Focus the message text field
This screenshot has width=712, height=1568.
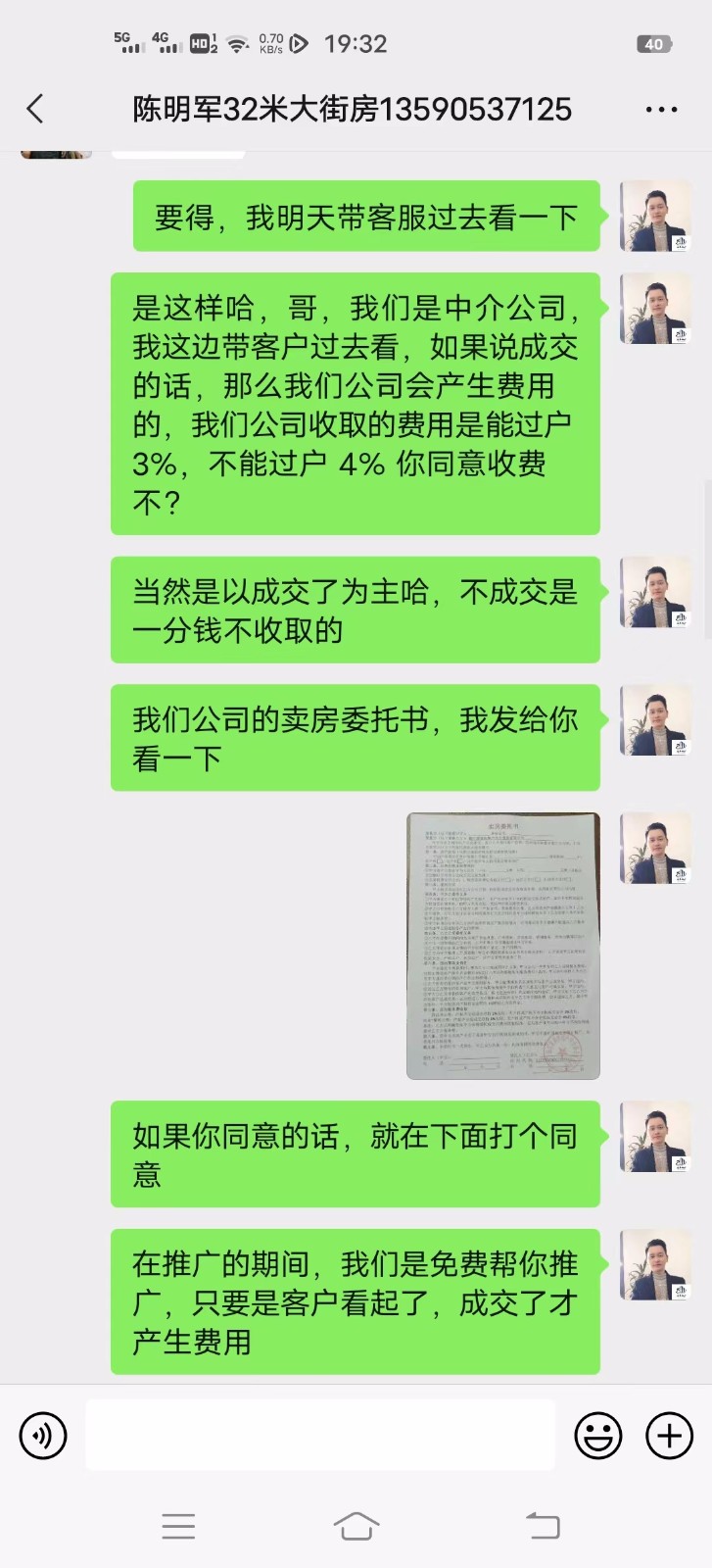[320, 1435]
